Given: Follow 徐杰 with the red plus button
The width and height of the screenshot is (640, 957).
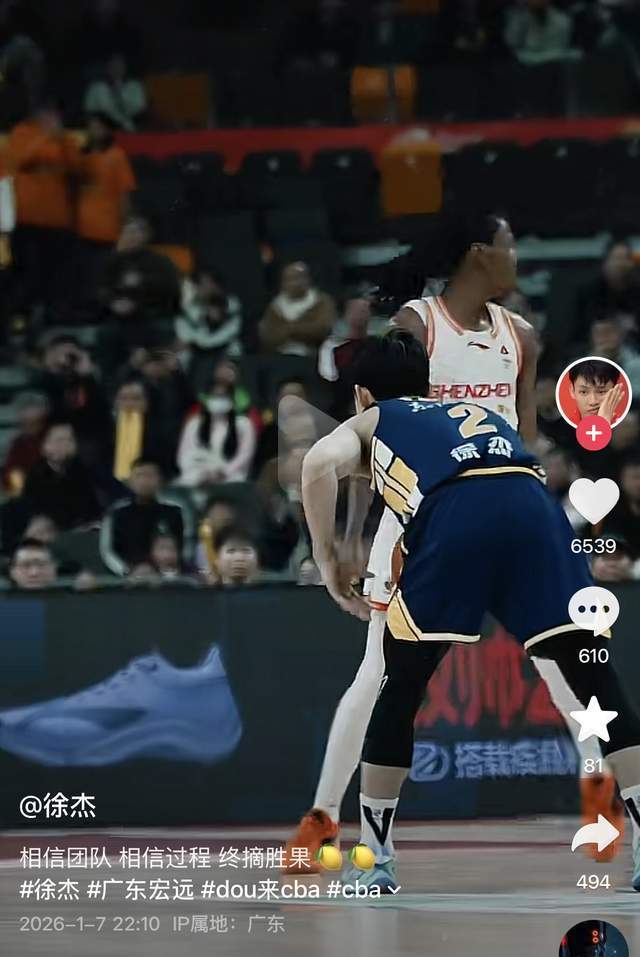Looking at the screenshot, I should 593,433.
